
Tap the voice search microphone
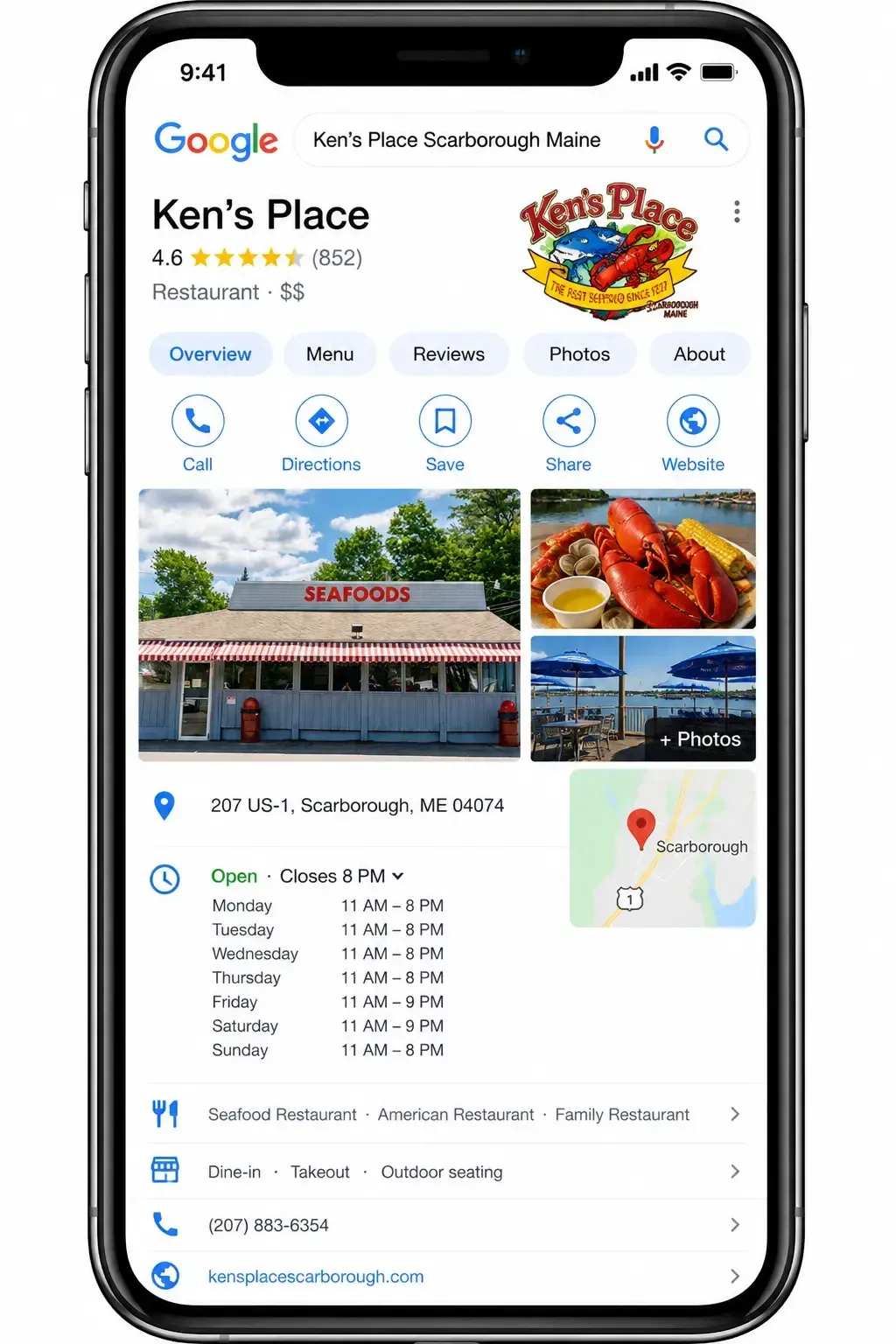[654, 139]
